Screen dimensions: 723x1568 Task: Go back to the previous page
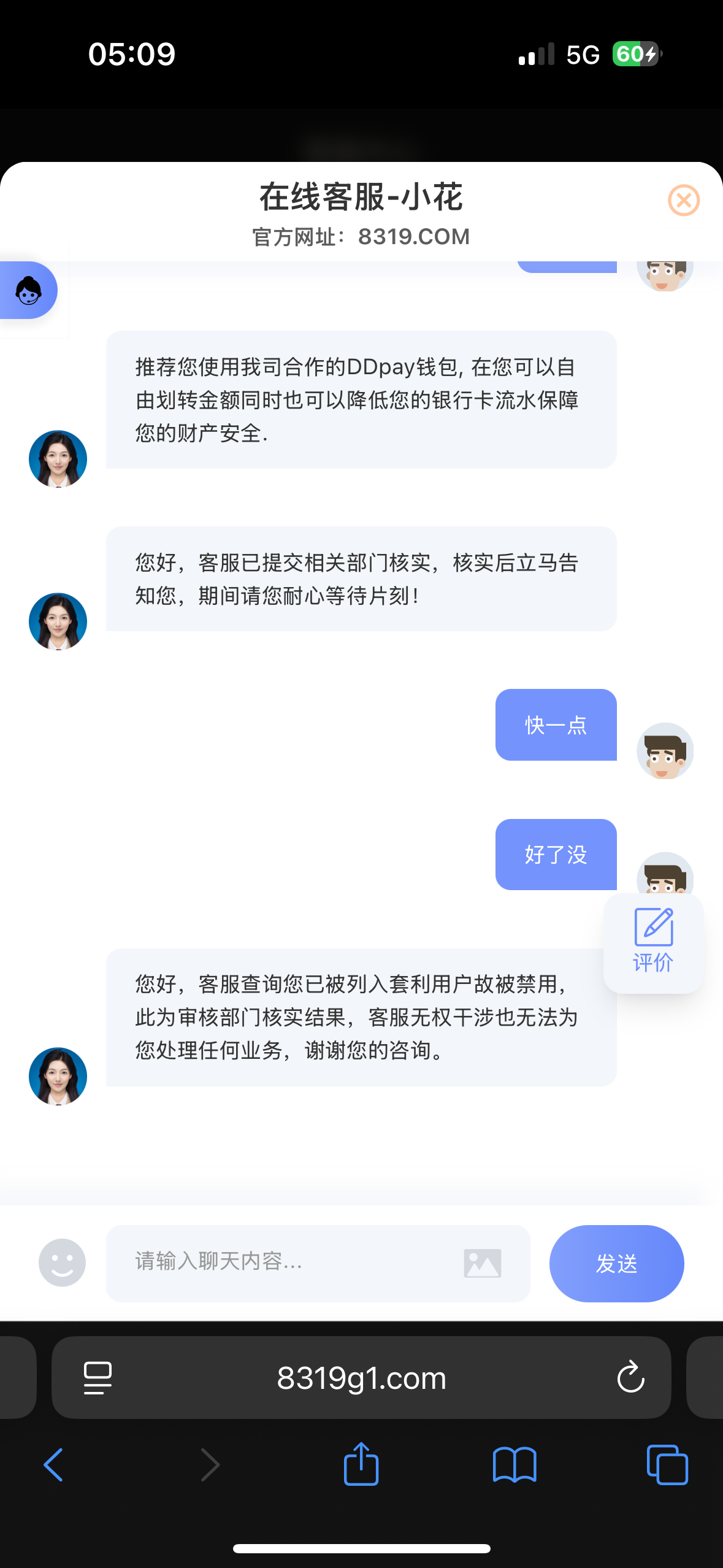54,1465
